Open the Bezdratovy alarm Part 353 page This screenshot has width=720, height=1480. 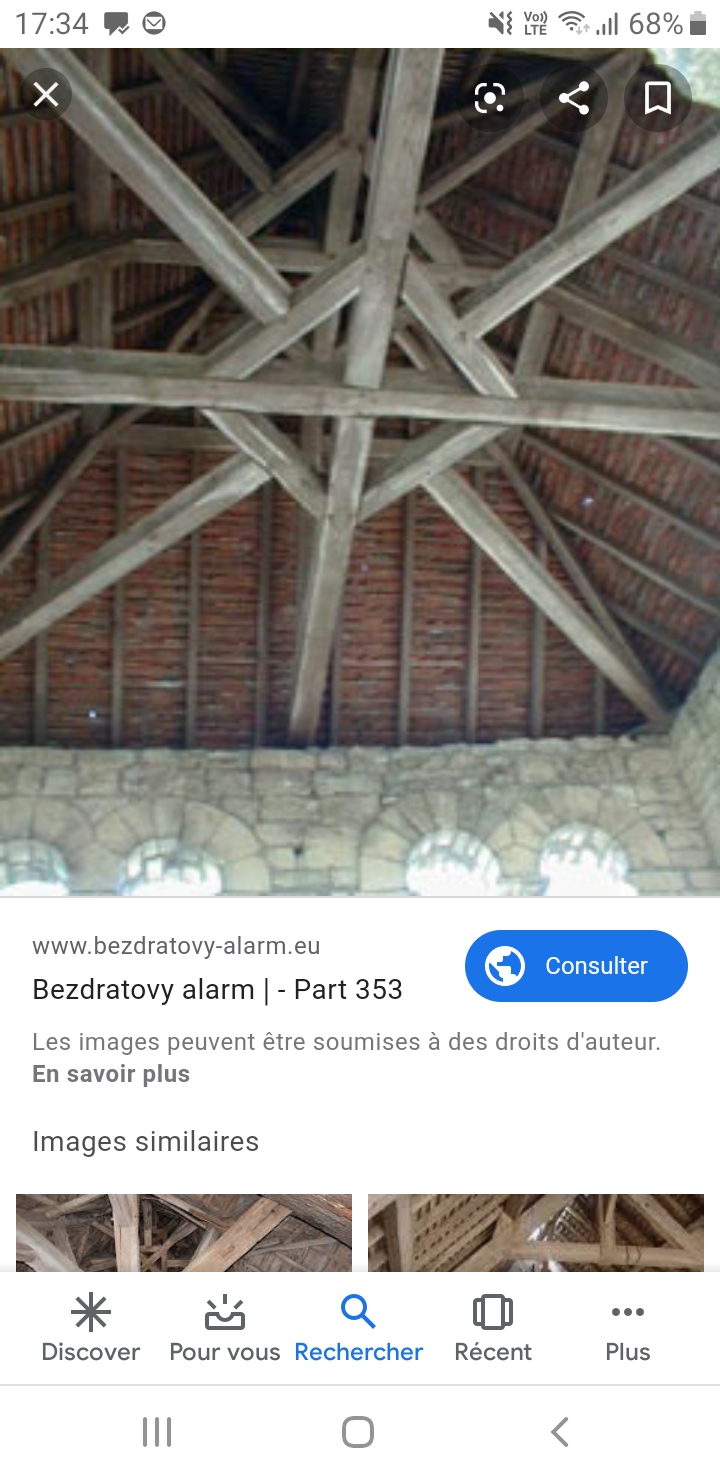pos(217,990)
